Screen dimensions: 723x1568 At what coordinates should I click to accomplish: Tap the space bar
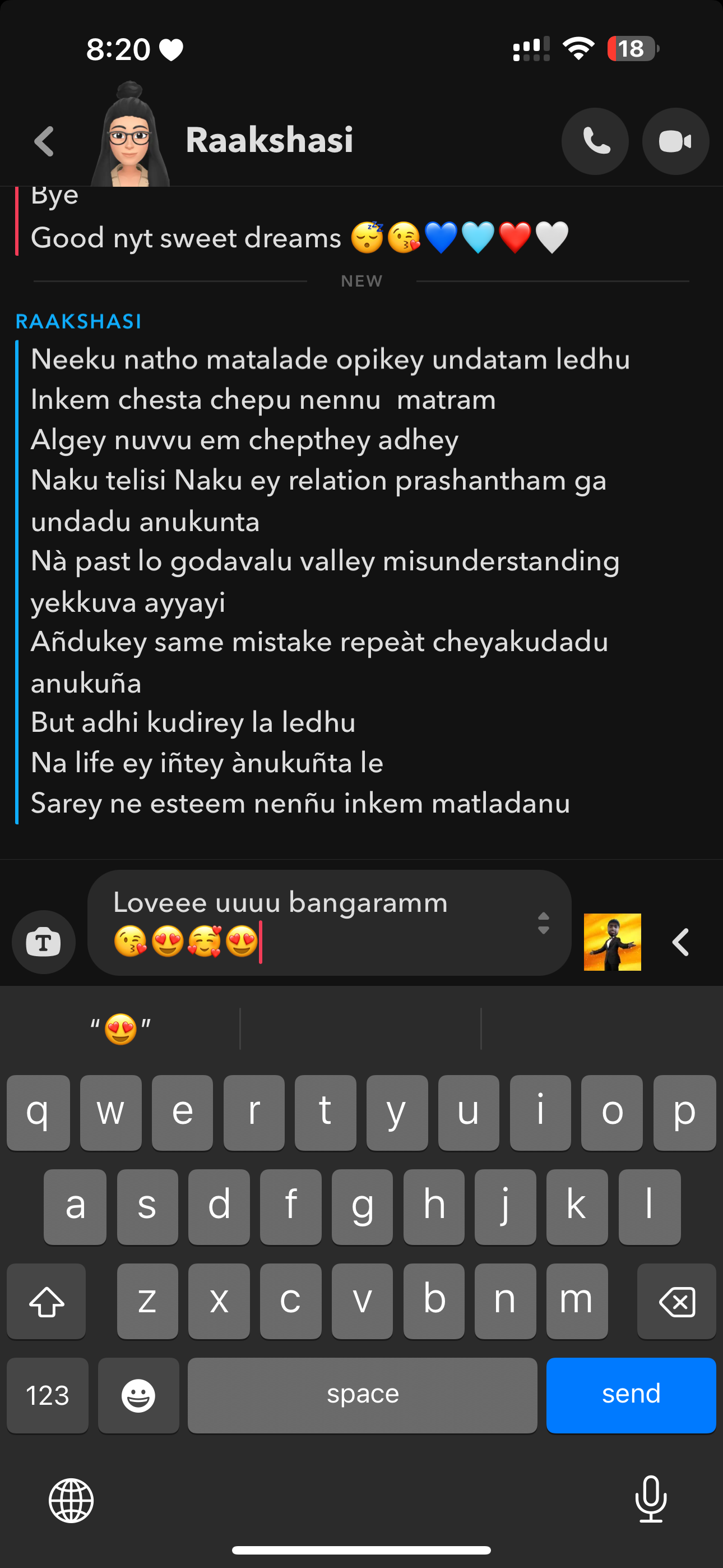362,1395
